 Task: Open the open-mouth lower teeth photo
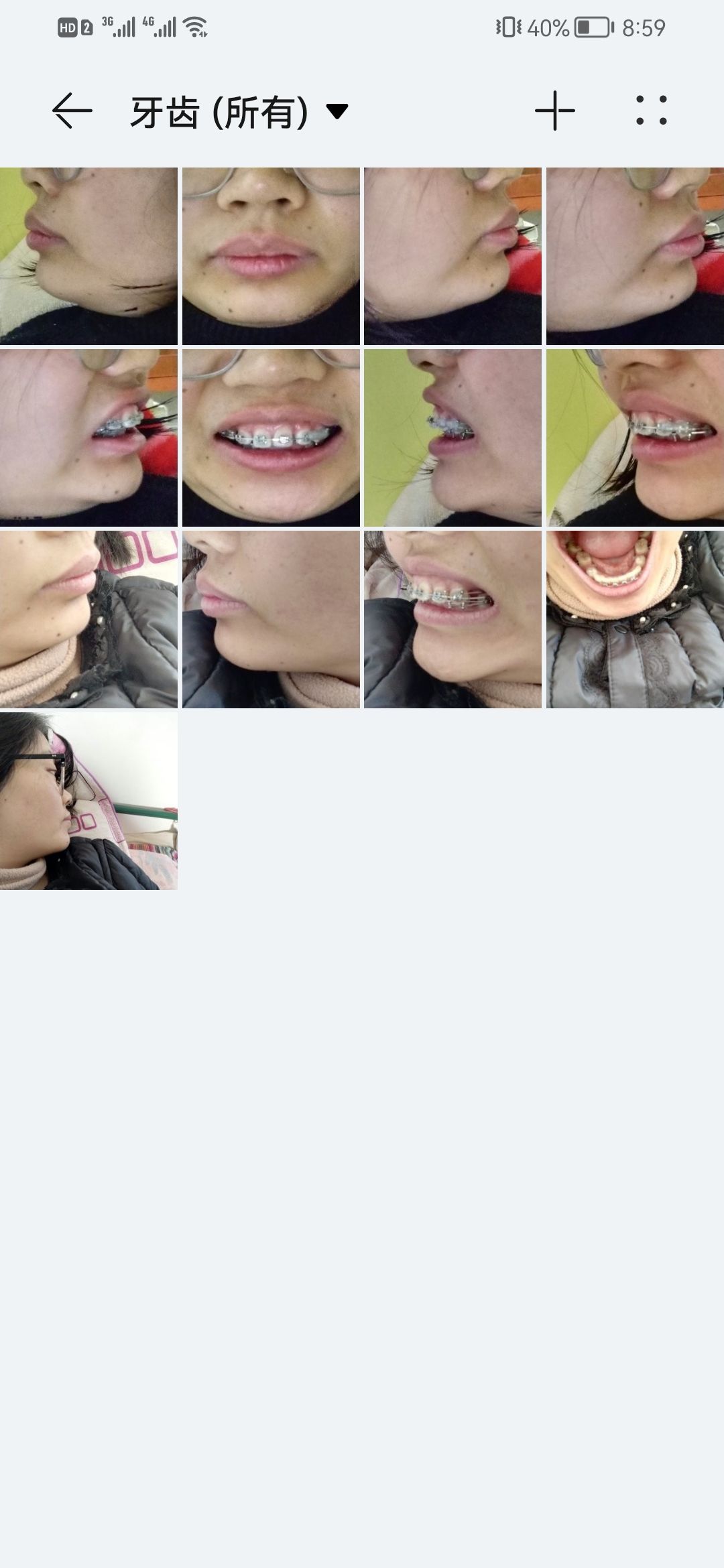[x=634, y=619]
